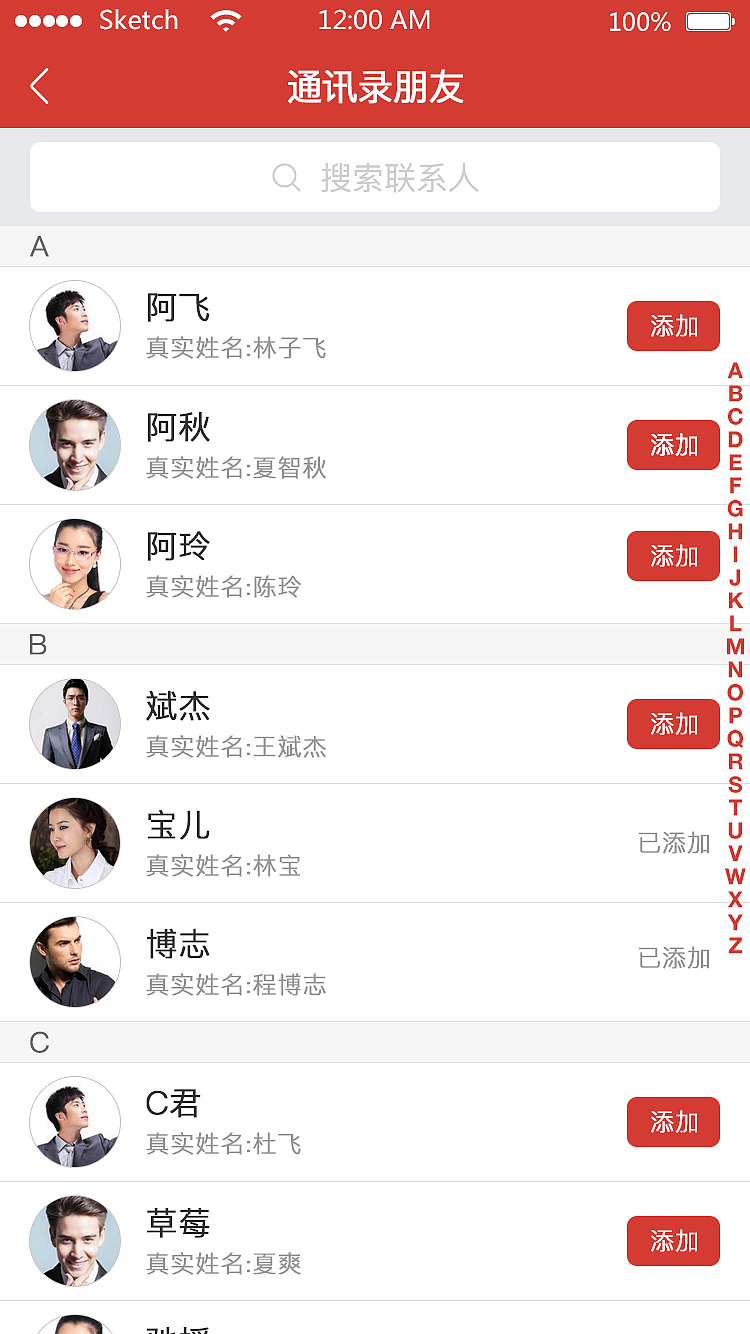This screenshot has width=750, height=1334.
Task: Click the 通讯录朋友 title
Action: (x=375, y=87)
